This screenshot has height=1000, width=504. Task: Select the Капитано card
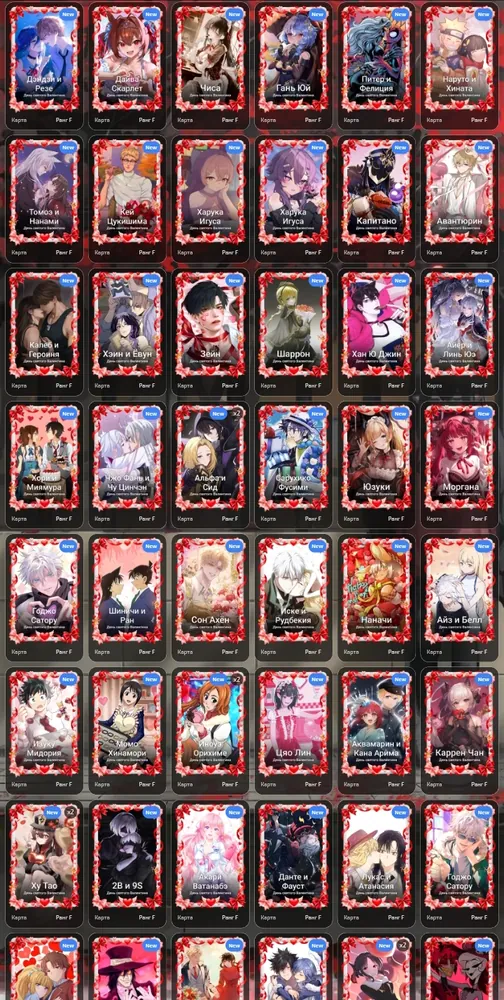coord(376,198)
